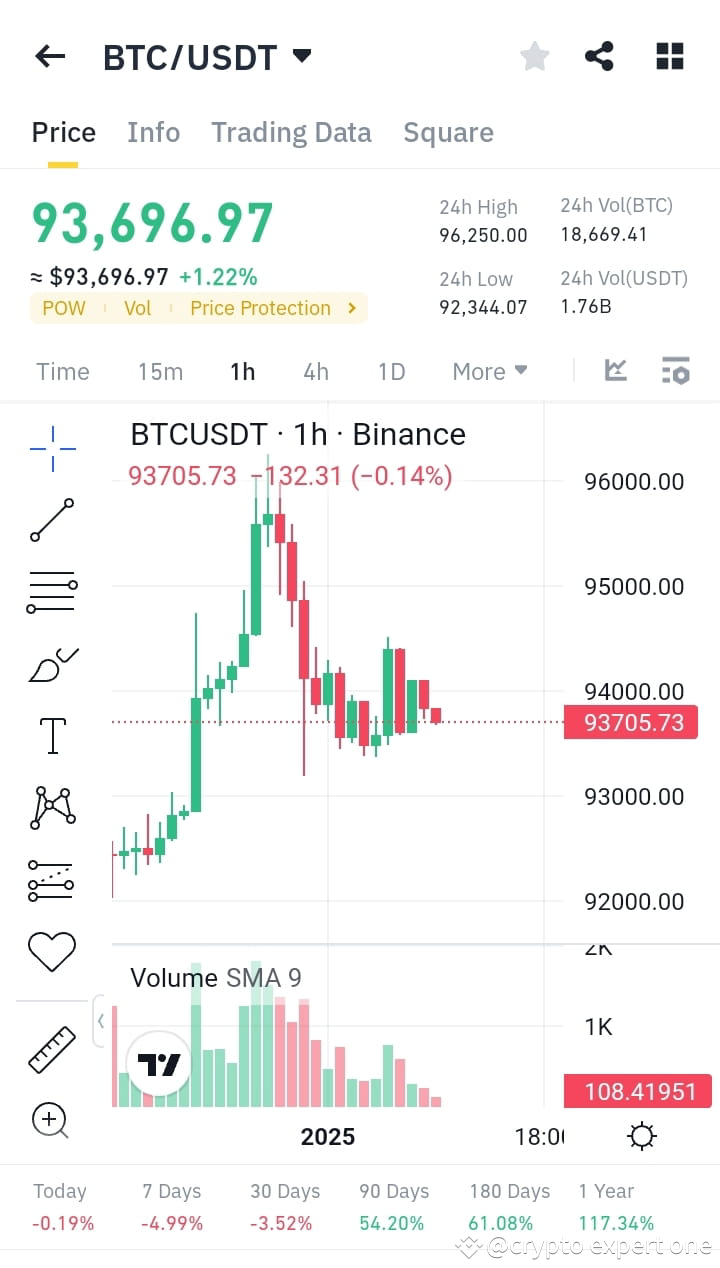Toggle the indicators panel icon
The image size is (720, 1268).
pyautogui.click(x=615, y=370)
